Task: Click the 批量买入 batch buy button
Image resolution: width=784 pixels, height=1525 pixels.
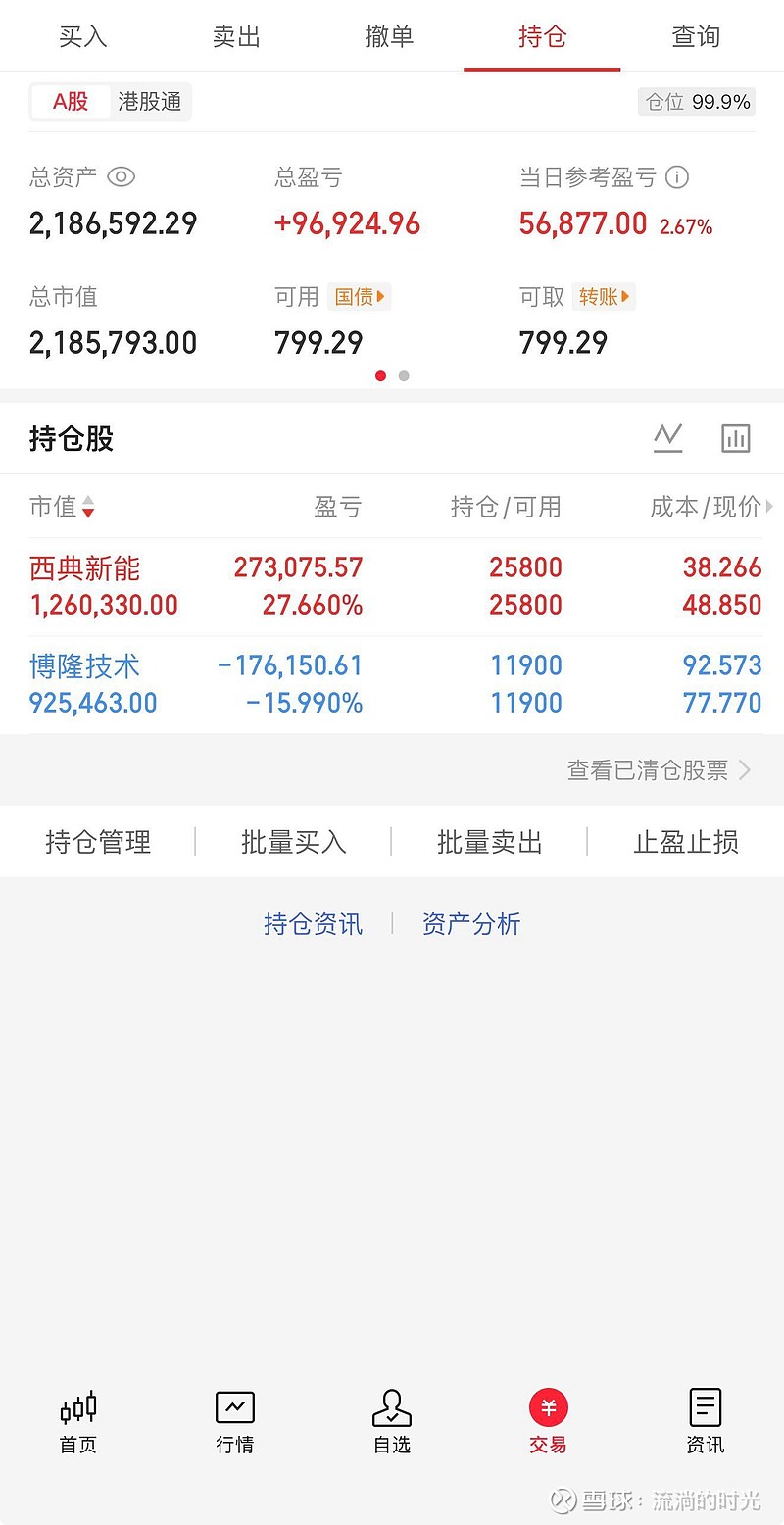Action: tap(293, 842)
